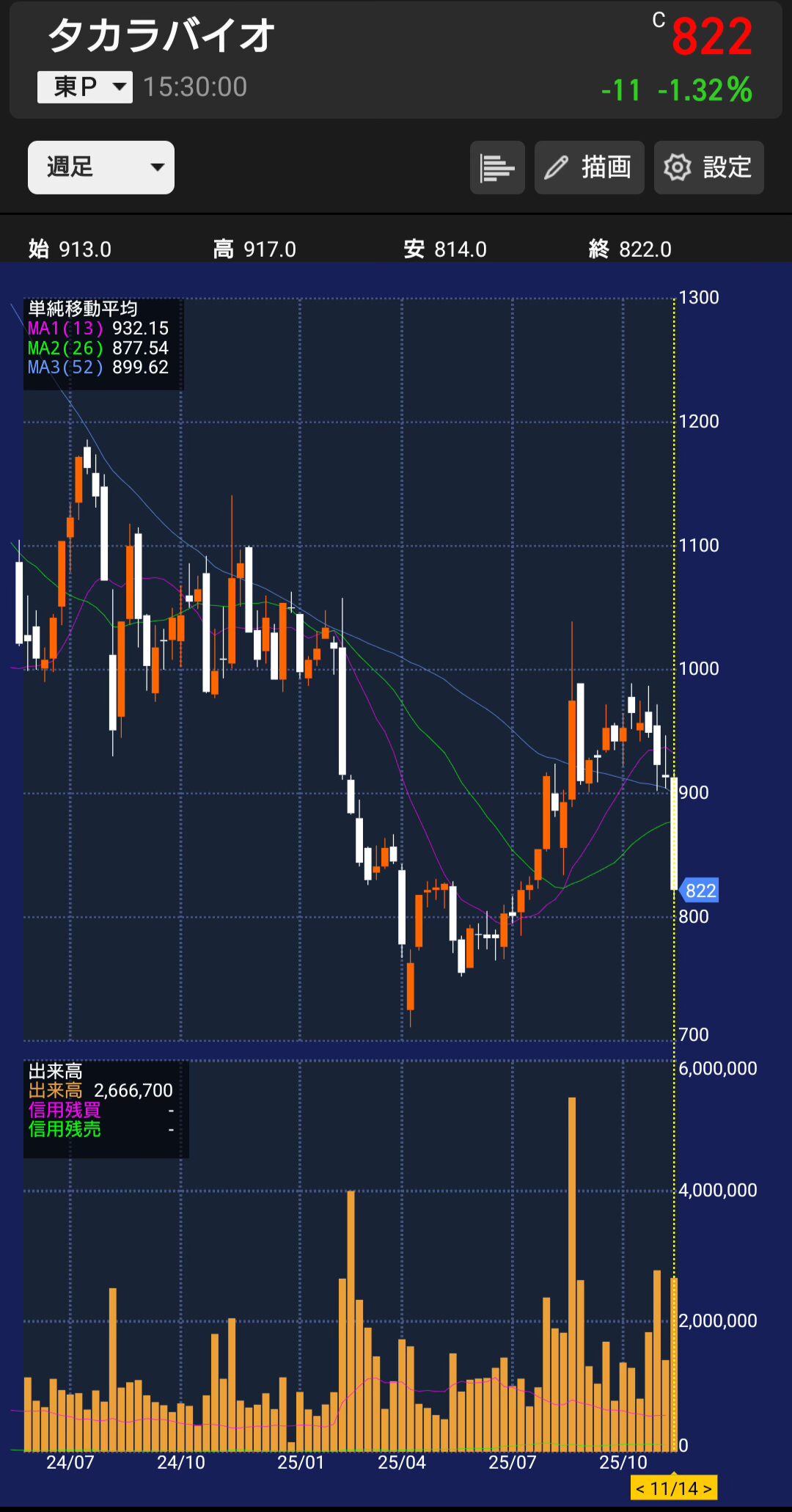
Task: Open the 描画 drawing tools
Action: [x=589, y=167]
